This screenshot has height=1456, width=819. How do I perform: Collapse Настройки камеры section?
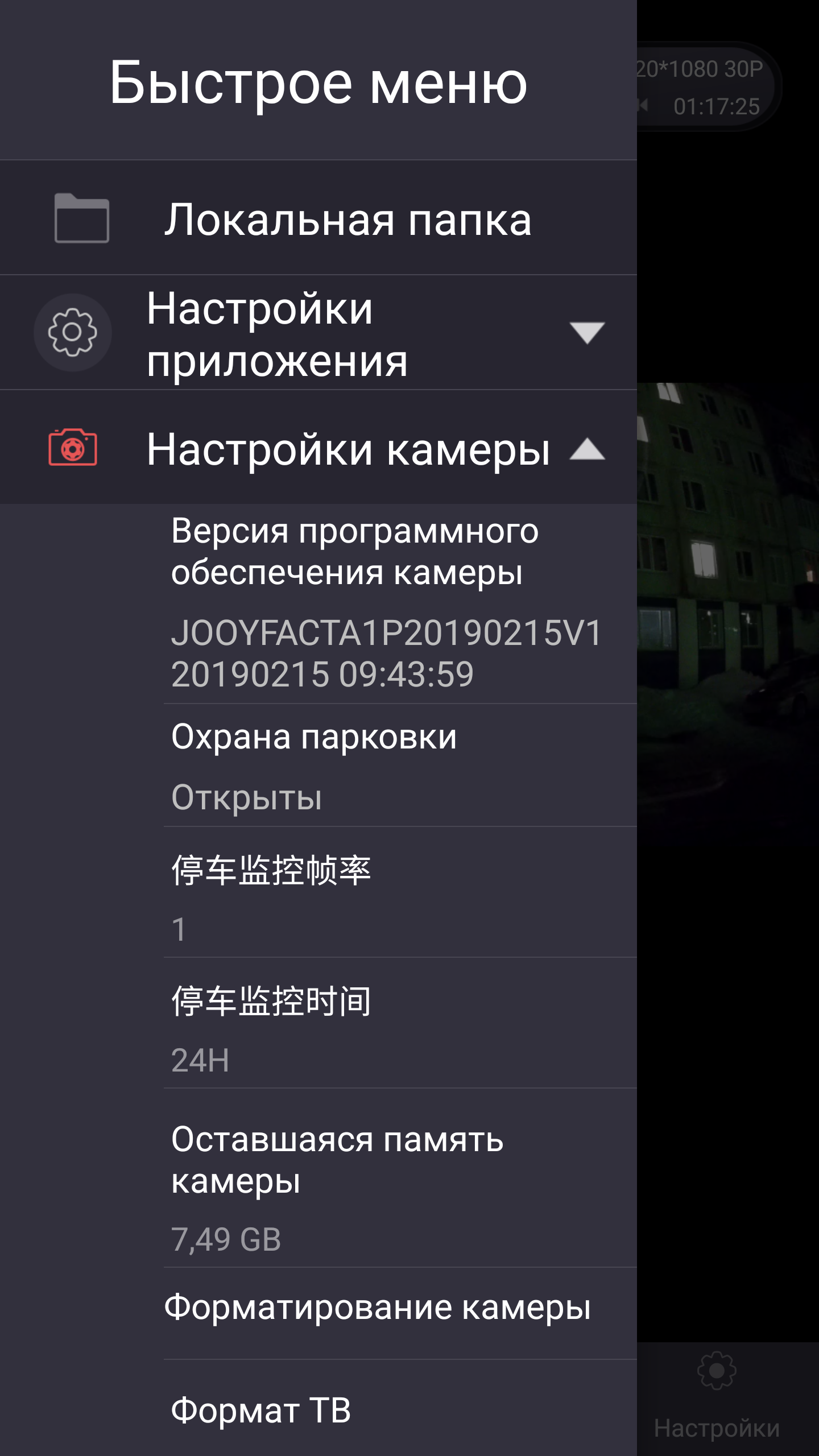tap(587, 449)
